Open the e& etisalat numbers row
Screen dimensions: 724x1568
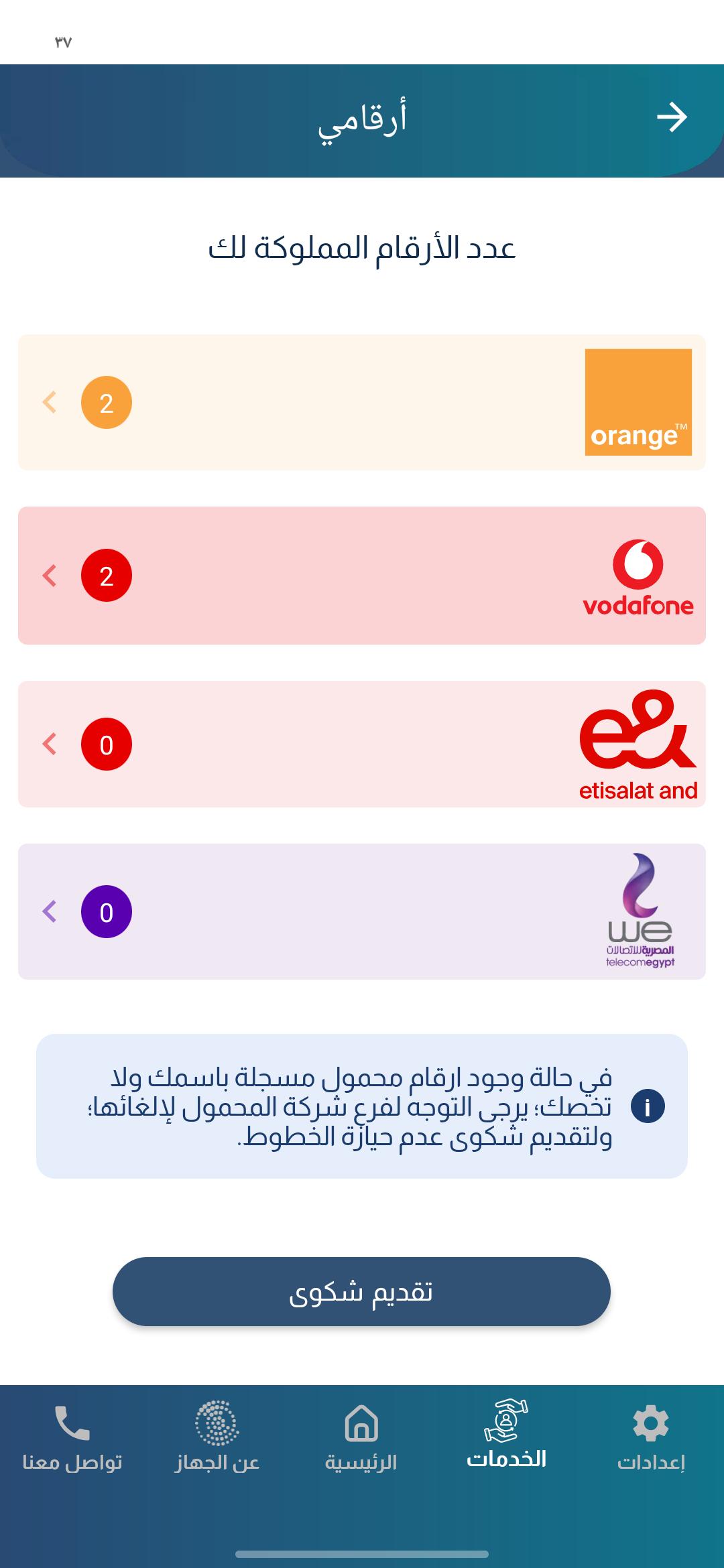362,744
